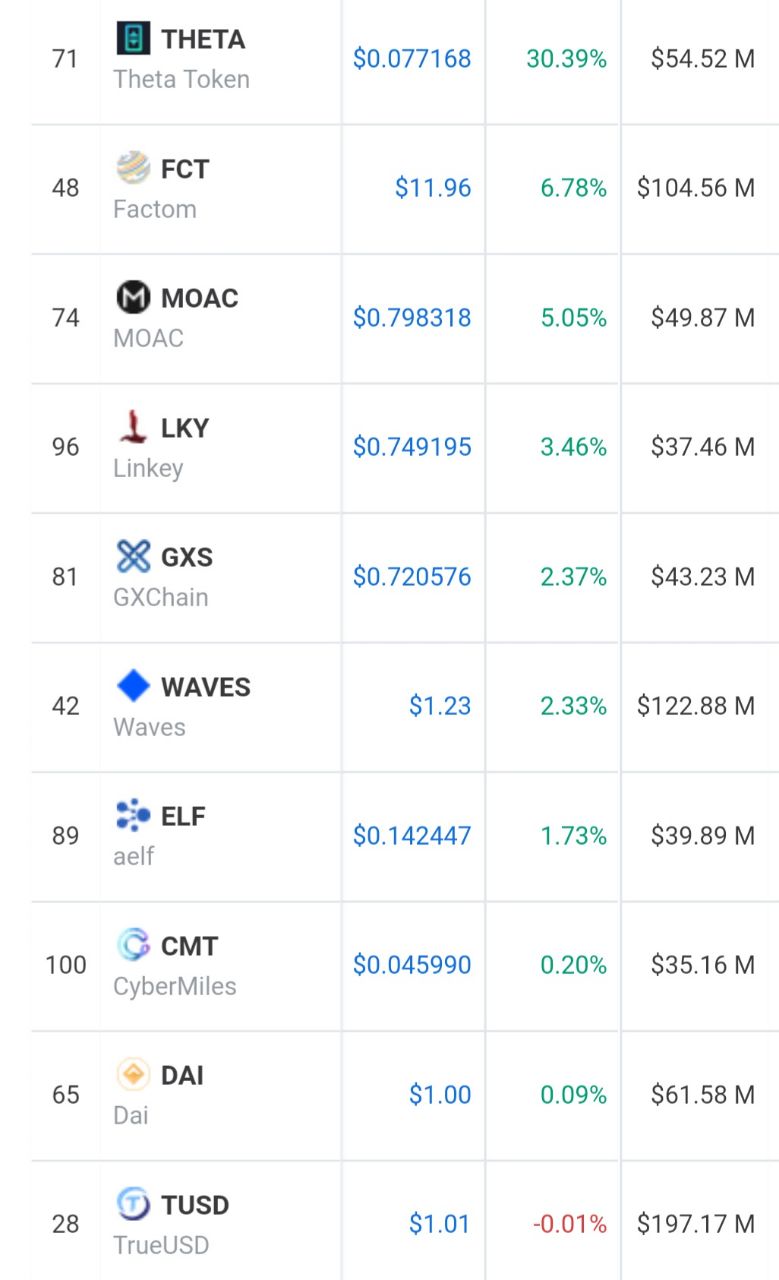This screenshot has height=1280, width=779.
Task: Open the THETA Theta Token row
Action: click(x=202, y=40)
